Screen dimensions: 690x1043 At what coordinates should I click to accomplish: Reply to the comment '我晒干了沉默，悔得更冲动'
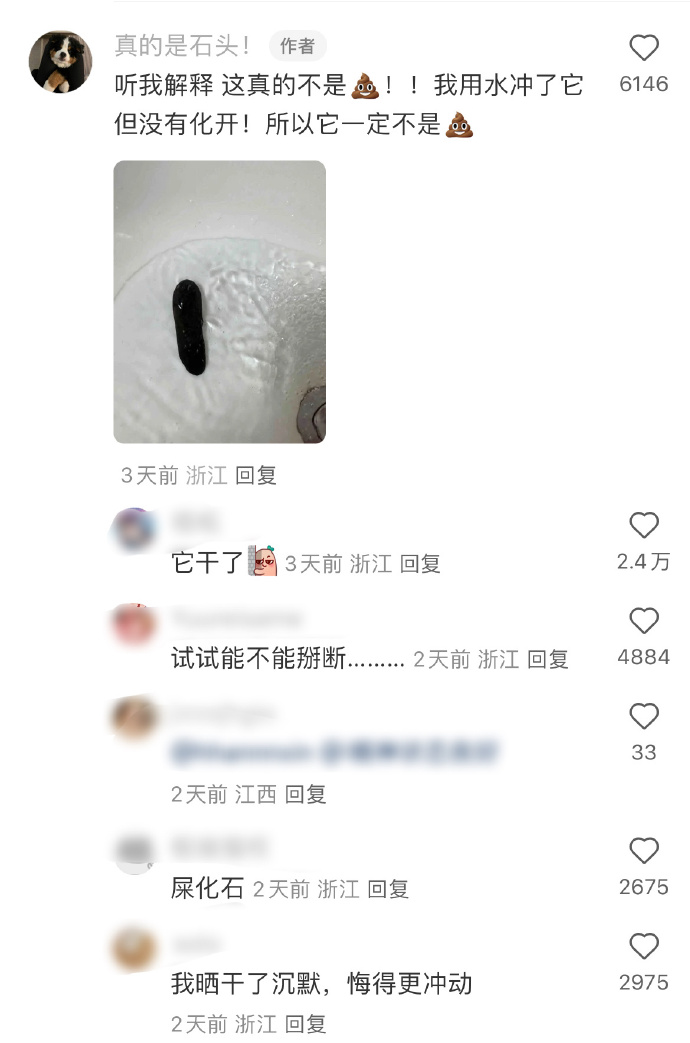tap(306, 1024)
